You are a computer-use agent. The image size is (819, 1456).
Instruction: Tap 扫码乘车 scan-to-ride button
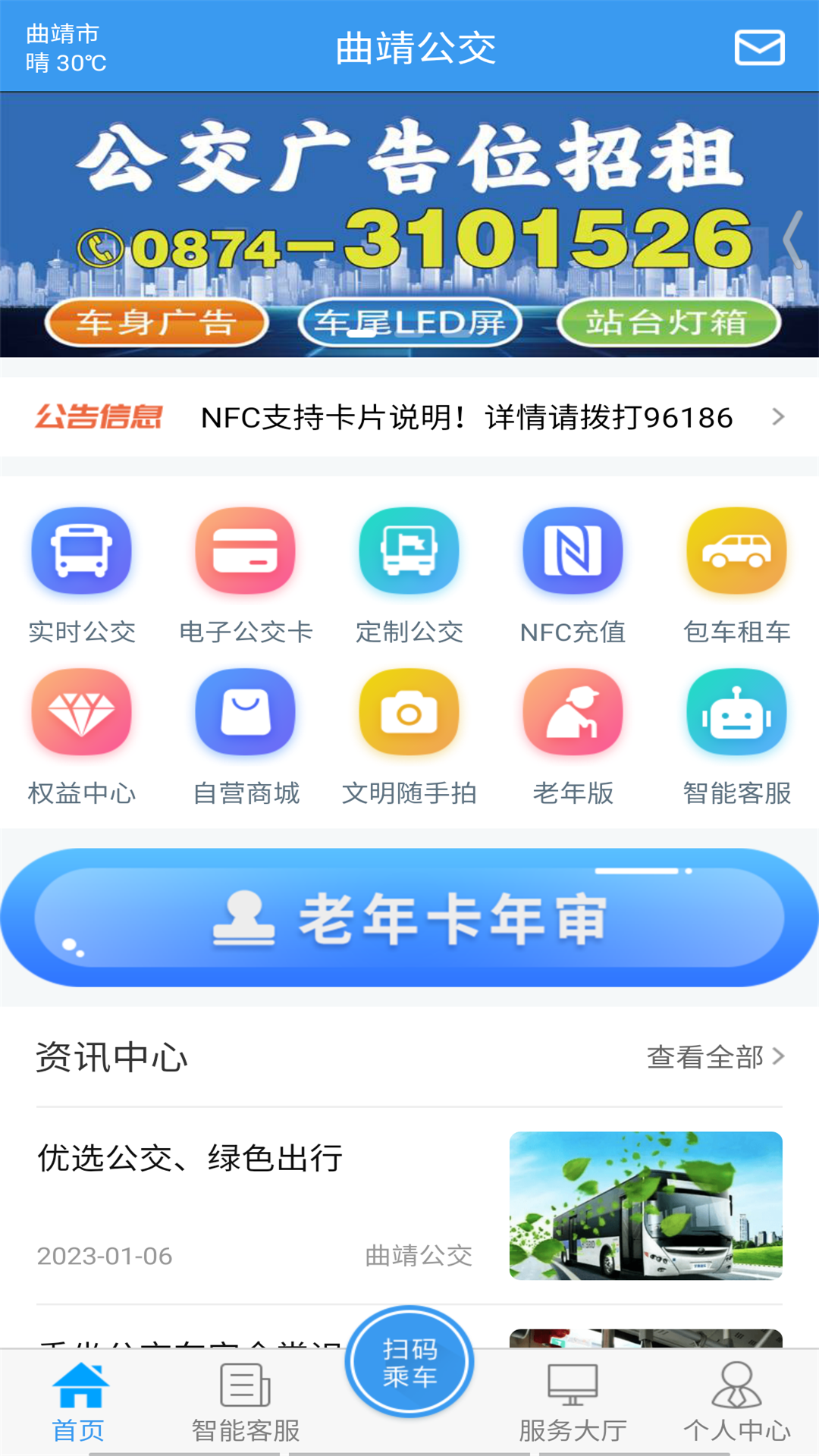point(409,1362)
